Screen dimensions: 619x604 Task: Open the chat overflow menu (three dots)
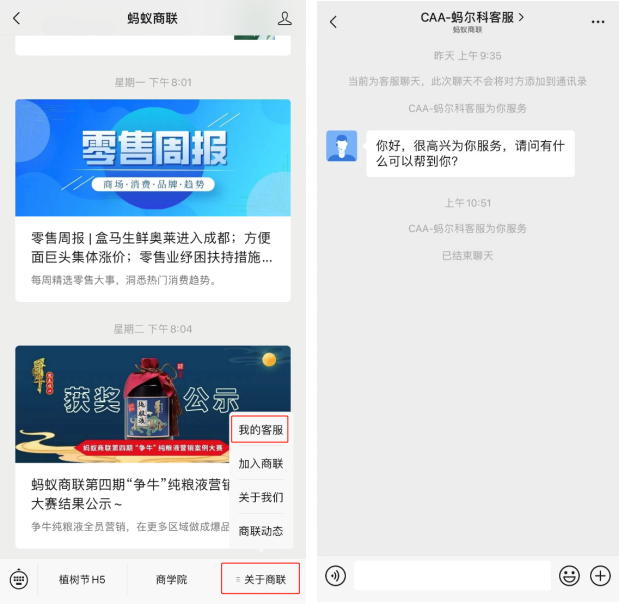[598, 22]
